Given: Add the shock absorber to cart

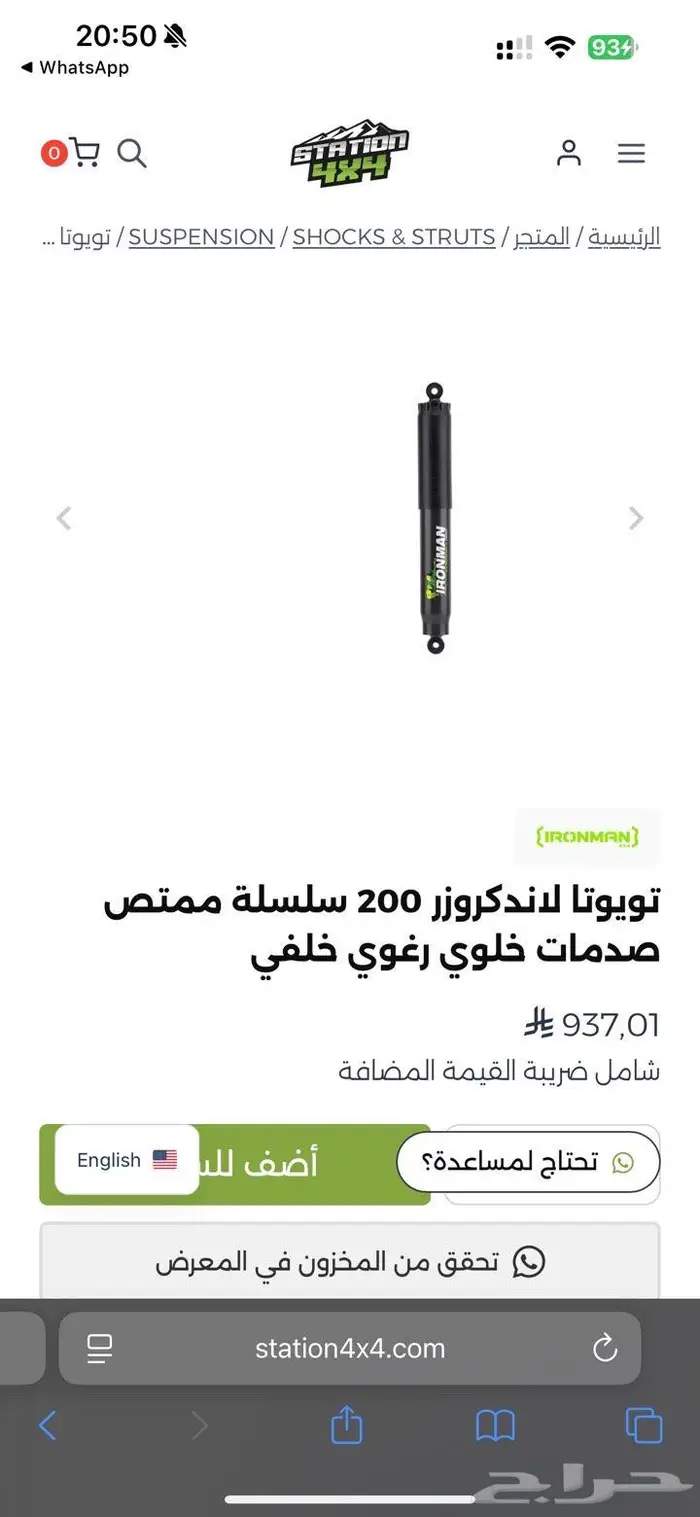Looking at the screenshot, I should click(x=235, y=1164).
